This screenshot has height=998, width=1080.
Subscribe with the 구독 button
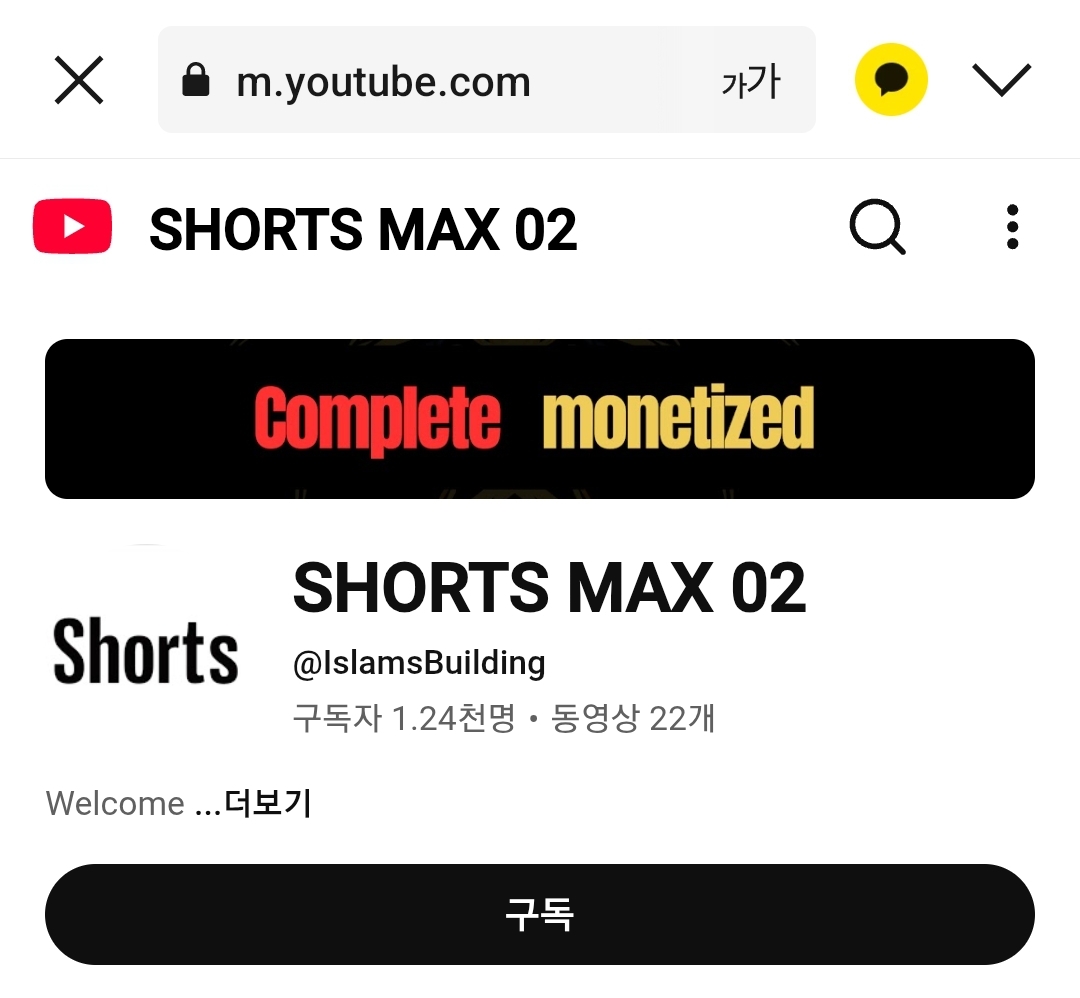pyautogui.click(x=540, y=914)
